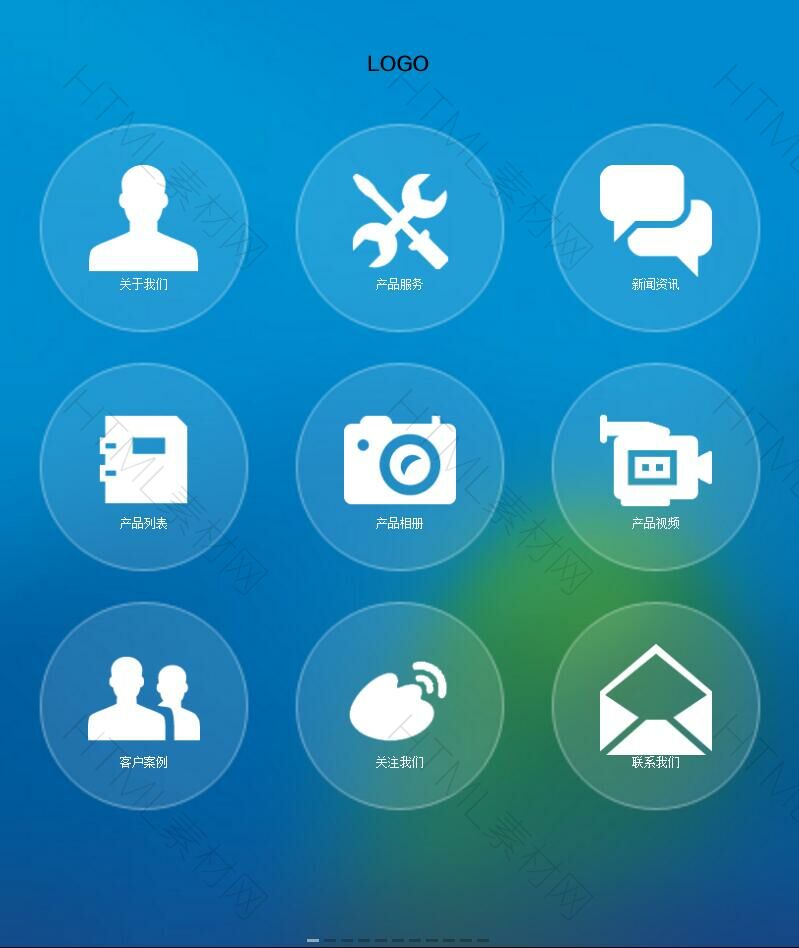
Task: Browse the 产品相册 (Product Album)
Action: 400,467
